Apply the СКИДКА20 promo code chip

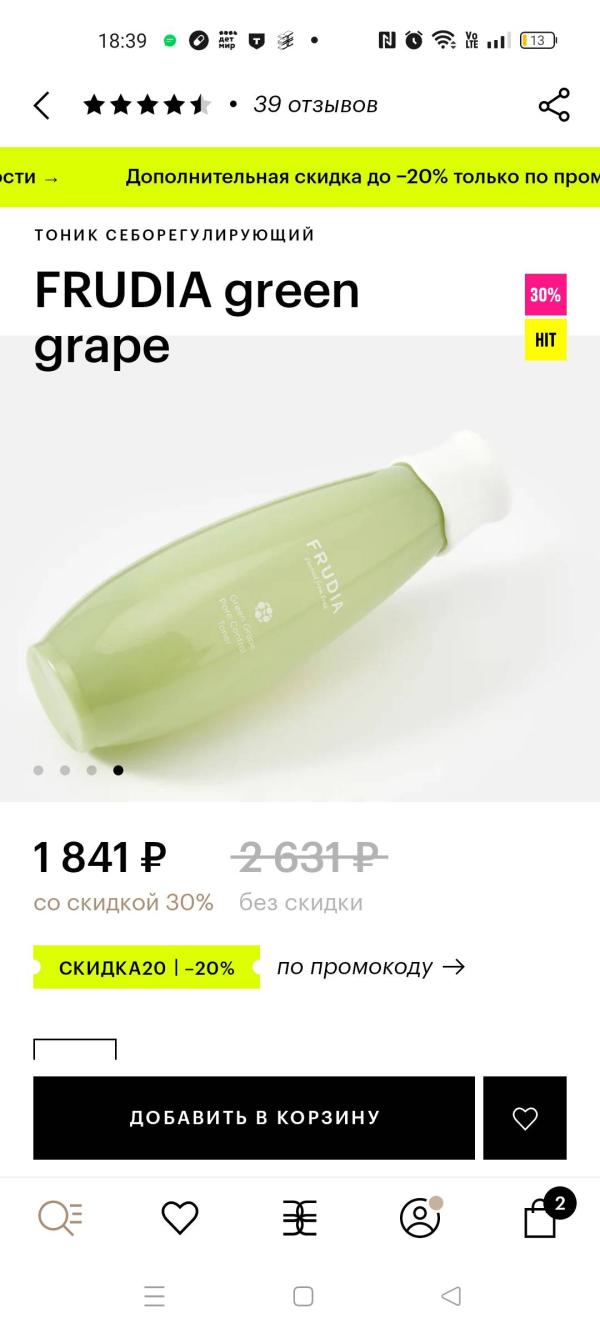pos(146,967)
